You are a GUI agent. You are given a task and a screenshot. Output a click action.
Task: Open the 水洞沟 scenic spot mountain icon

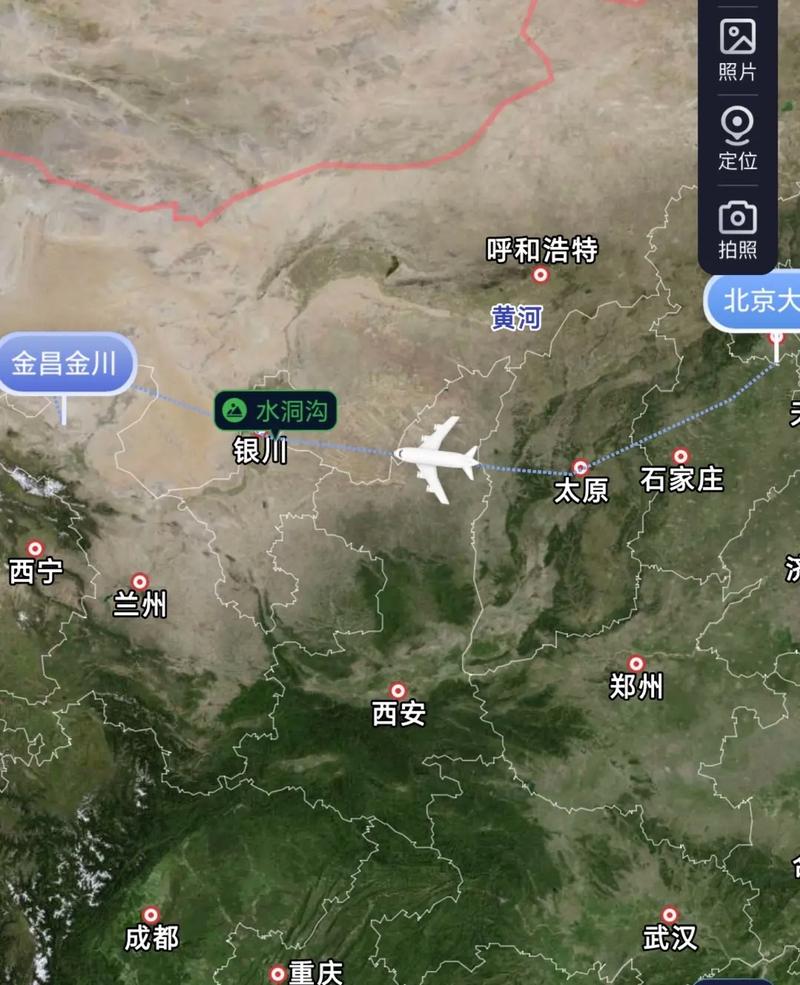click(x=232, y=408)
